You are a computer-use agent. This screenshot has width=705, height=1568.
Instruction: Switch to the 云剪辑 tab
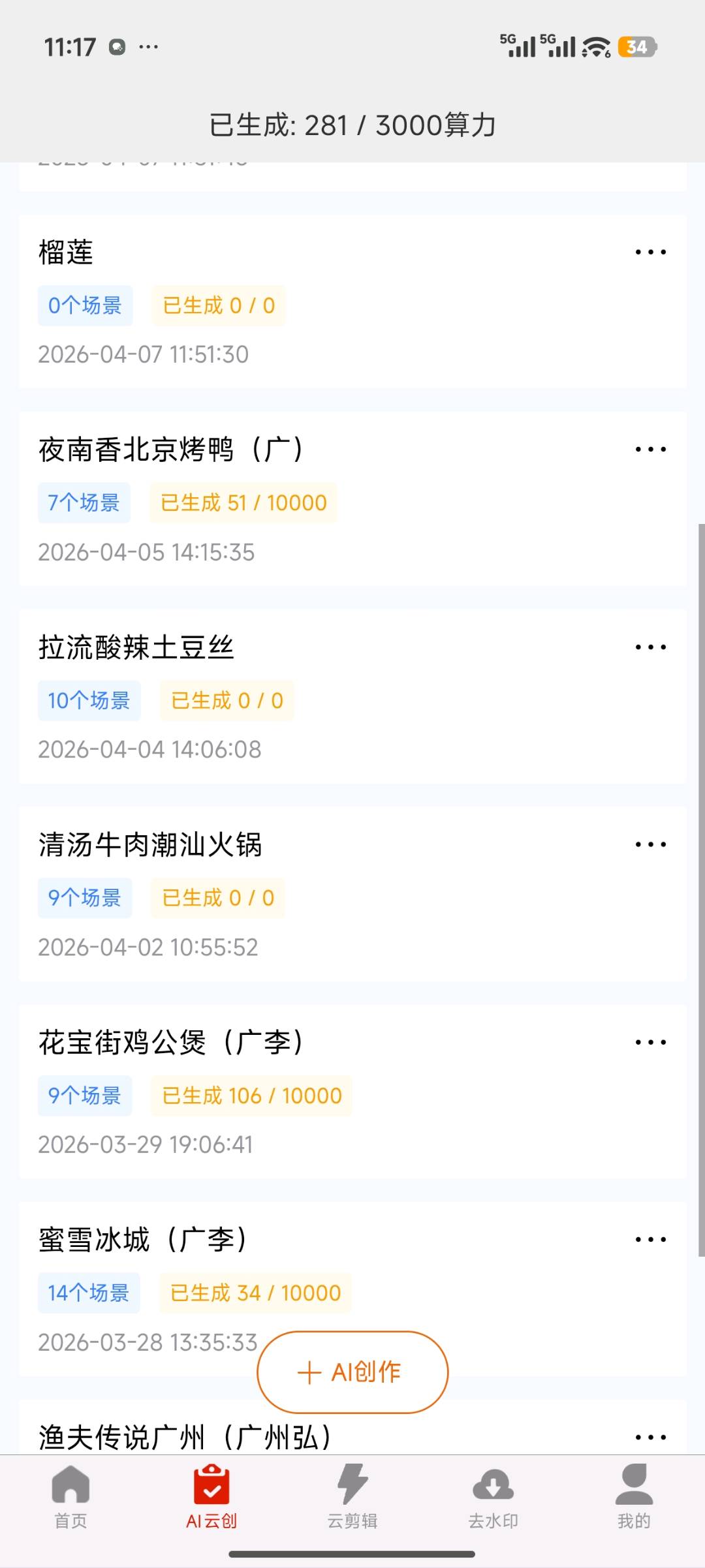coord(352,1494)
